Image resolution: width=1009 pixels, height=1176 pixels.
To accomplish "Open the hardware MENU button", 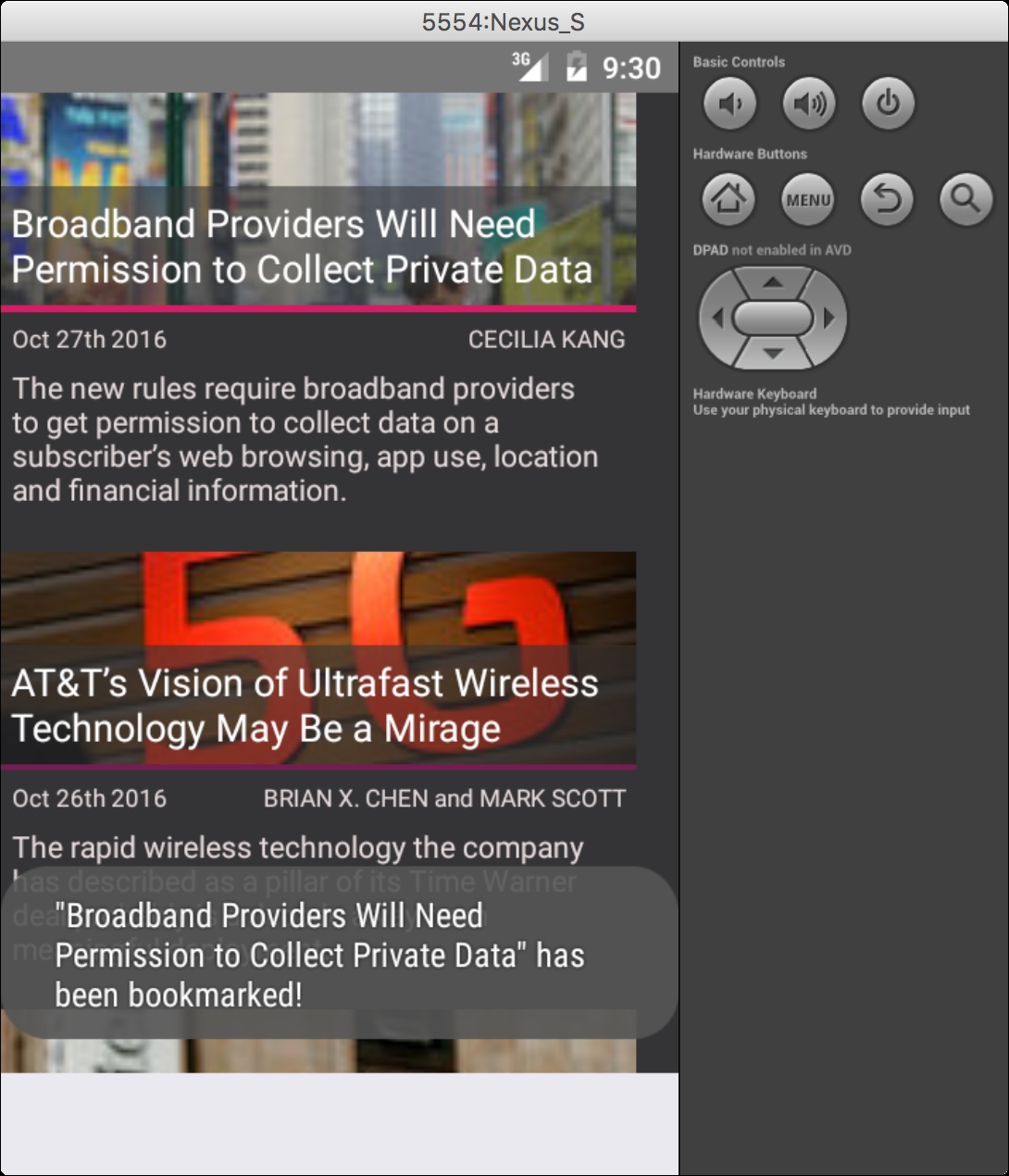I will pos(808,199).
